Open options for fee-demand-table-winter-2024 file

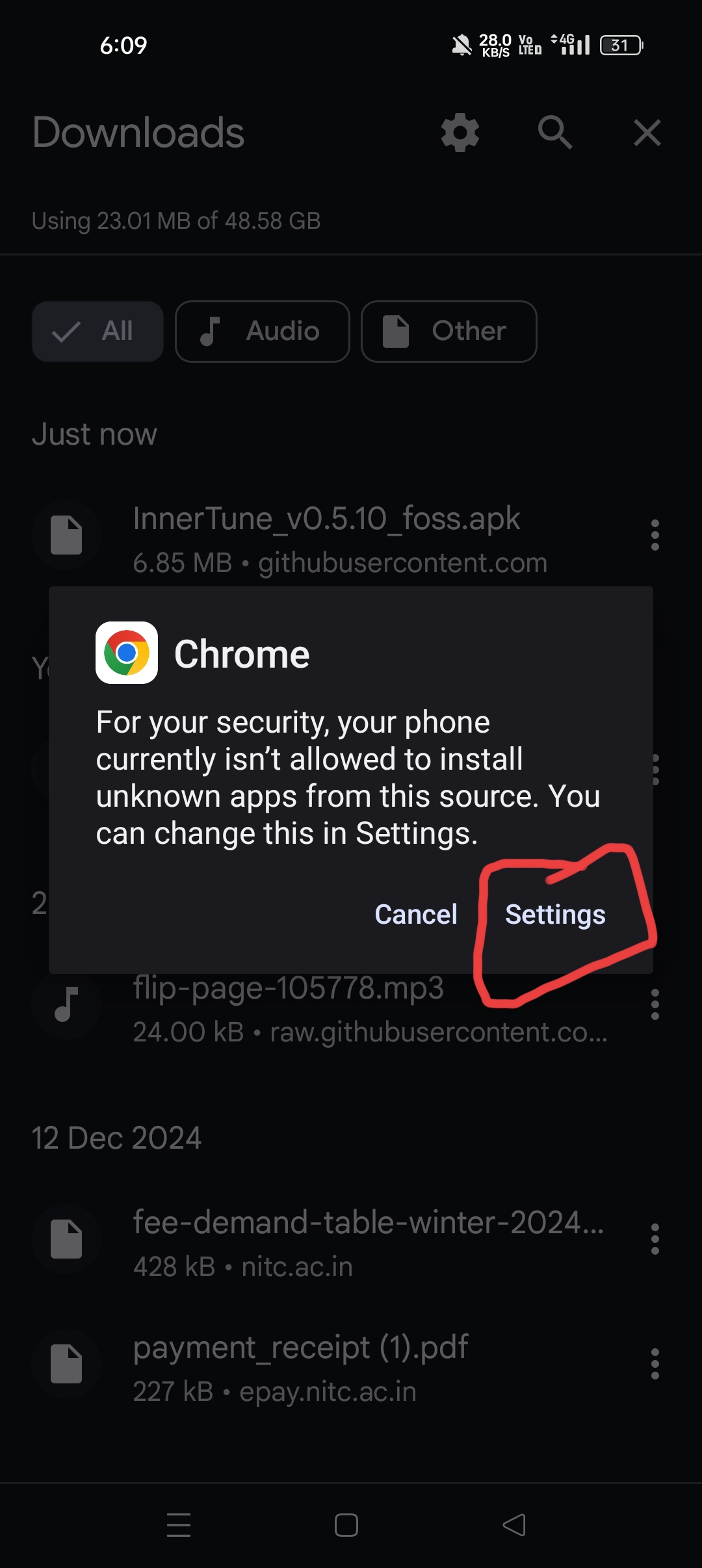coord(655,1239)
